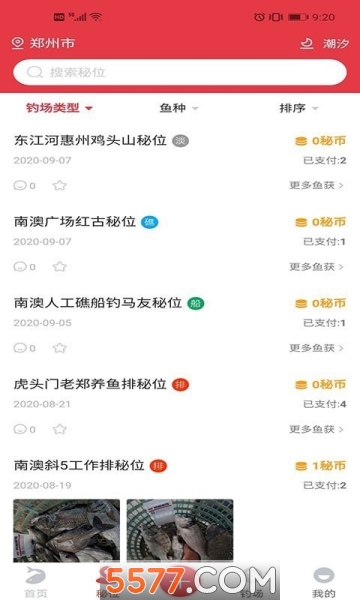
Task: Open the 排序 sort dropdown
Action: click(299, 108)
